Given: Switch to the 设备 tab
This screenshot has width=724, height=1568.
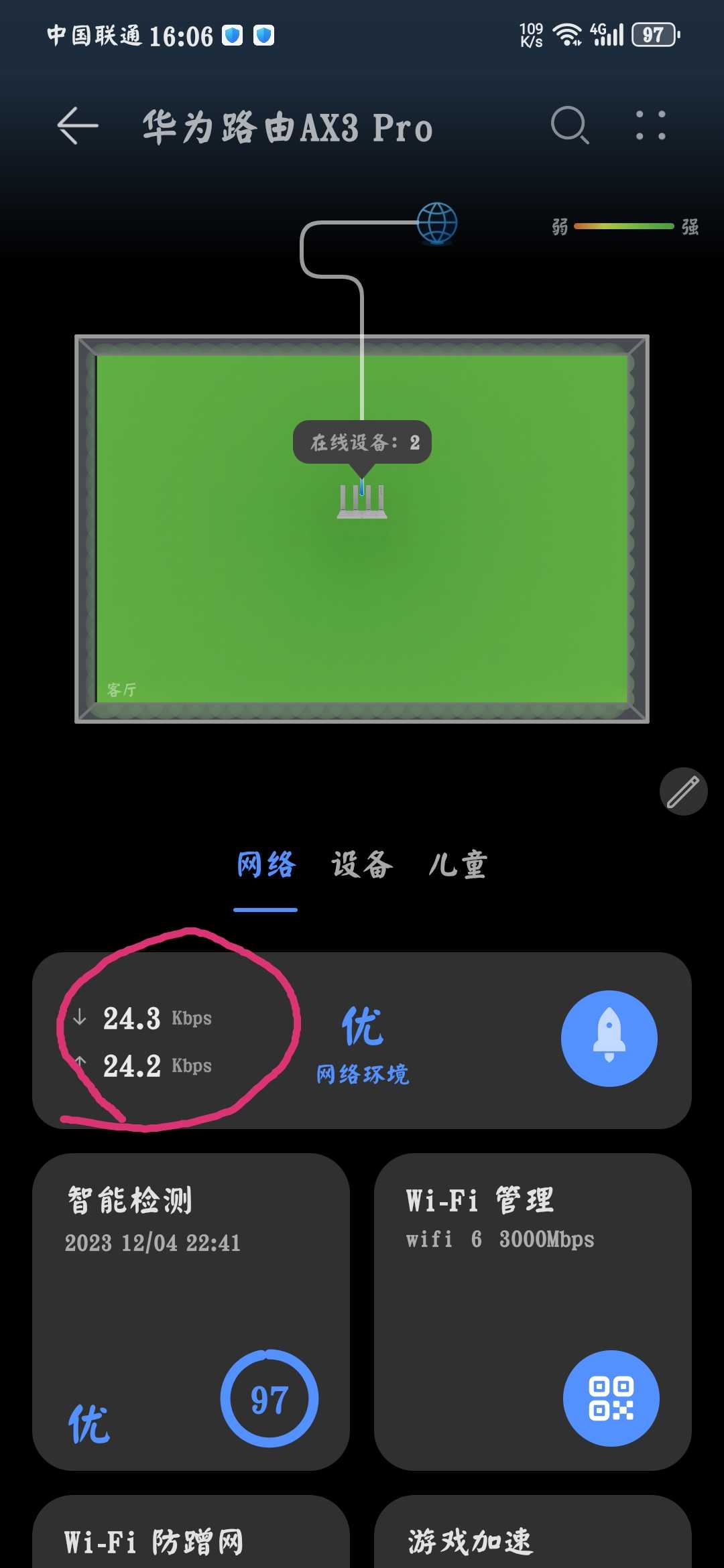Looking at the screenshot, I should click(x=362, y=865).
